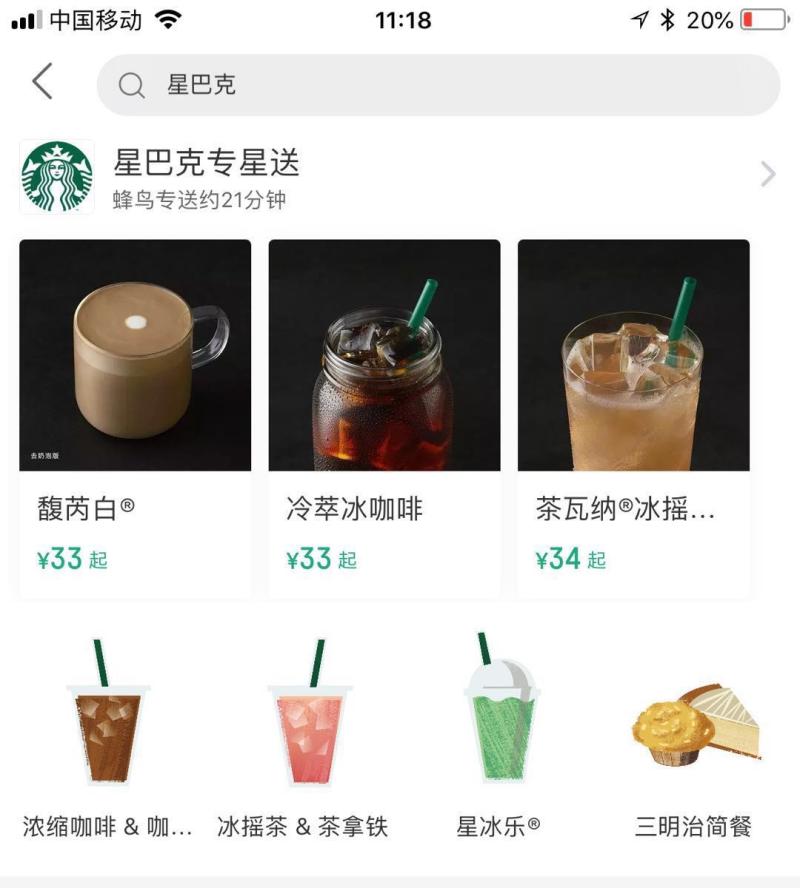Choose the 星冰乐 category
This screenshot has height=888, width=800.
click(498, 740)
